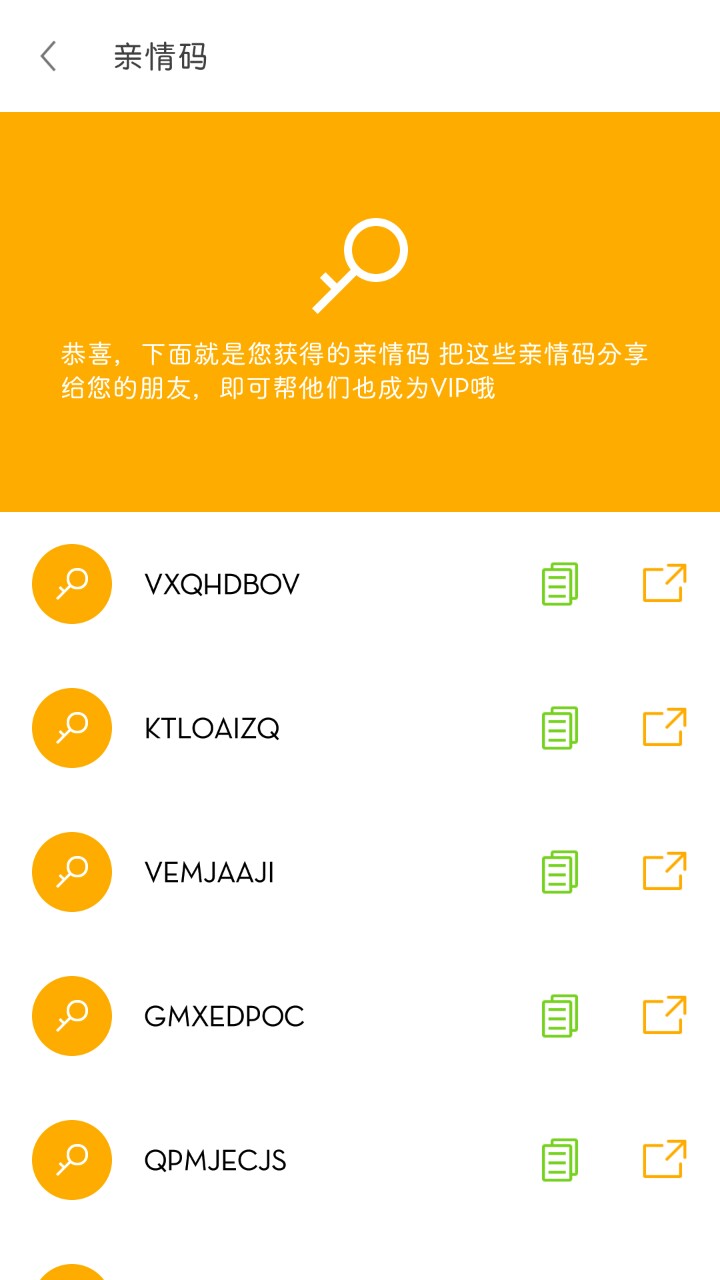Share the code VXQHDBOV
Viewport: 720px width, 1280px height.
coord(664,584)
